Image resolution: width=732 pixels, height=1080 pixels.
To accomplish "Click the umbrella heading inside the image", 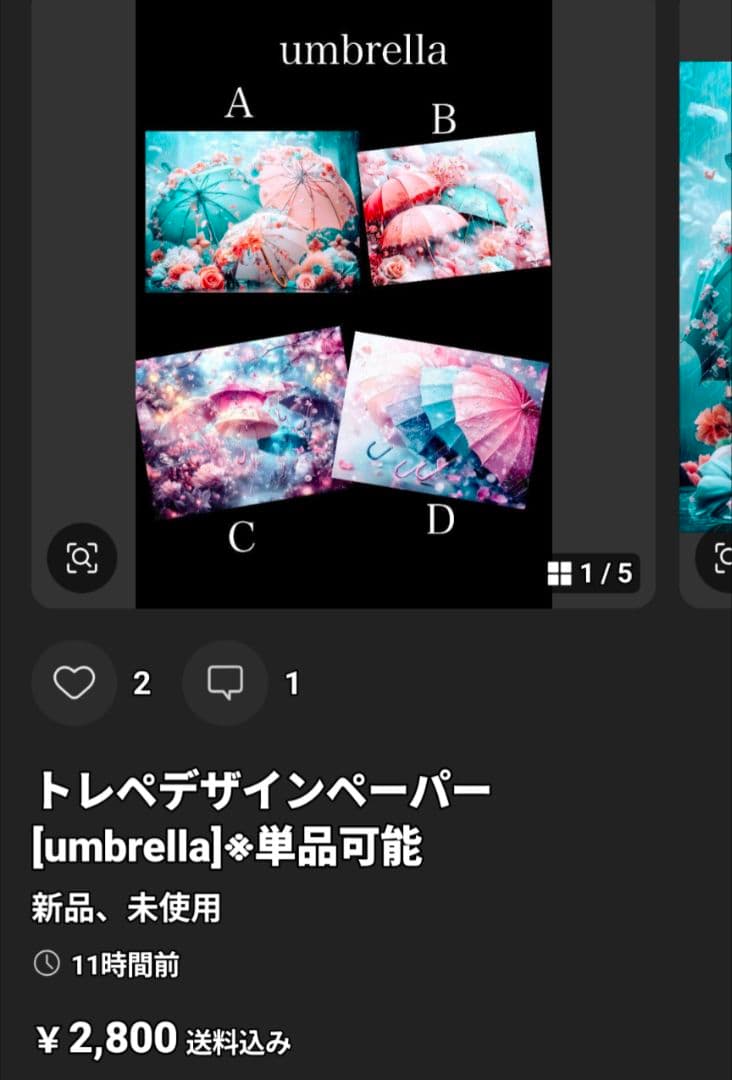I will pos(365,53).
